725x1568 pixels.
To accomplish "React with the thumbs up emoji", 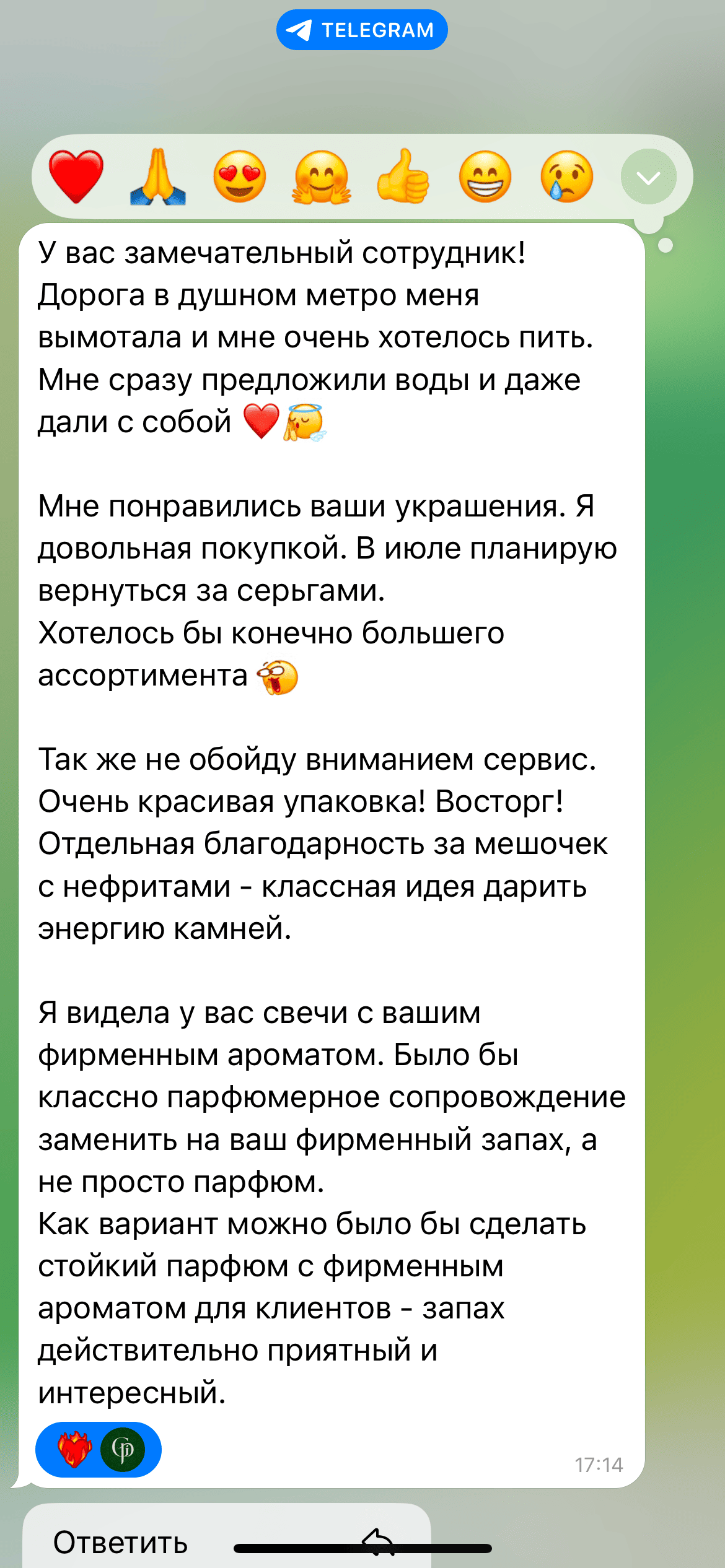I will tap(403, 177).
